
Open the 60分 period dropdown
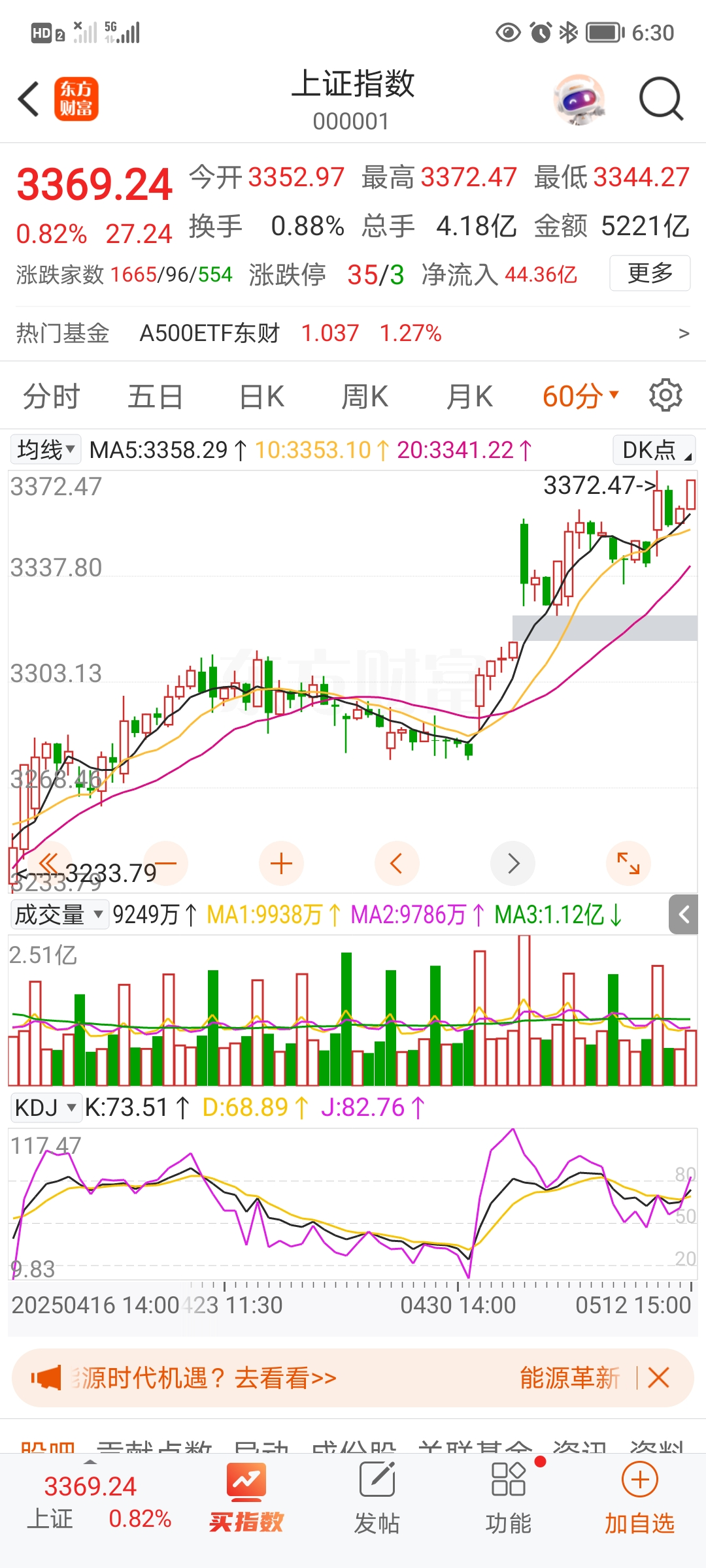tap(580, 397)
